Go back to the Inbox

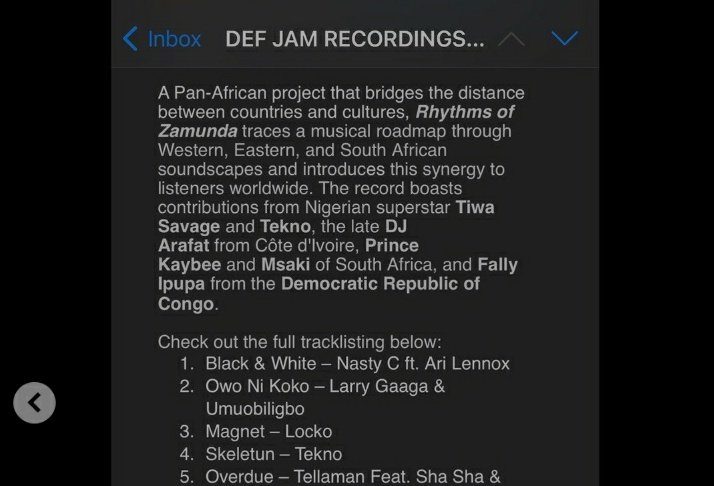[x=162, y=39]
